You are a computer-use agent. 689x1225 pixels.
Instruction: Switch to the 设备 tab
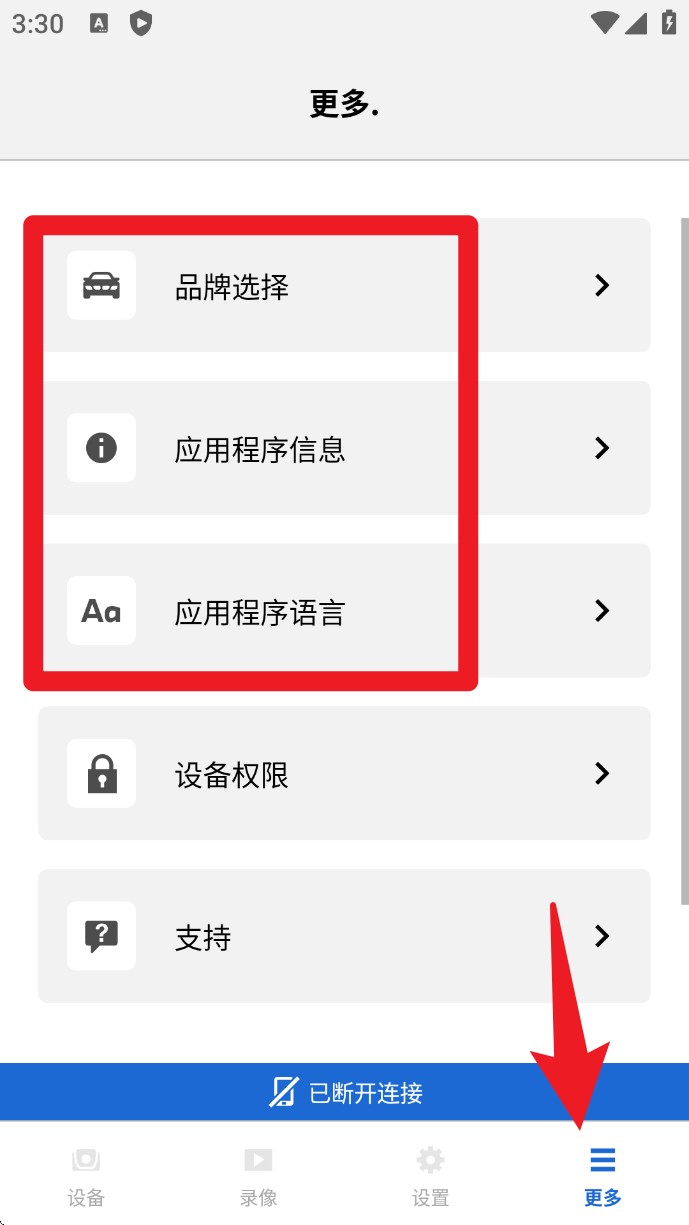(x=86, y=1175)
